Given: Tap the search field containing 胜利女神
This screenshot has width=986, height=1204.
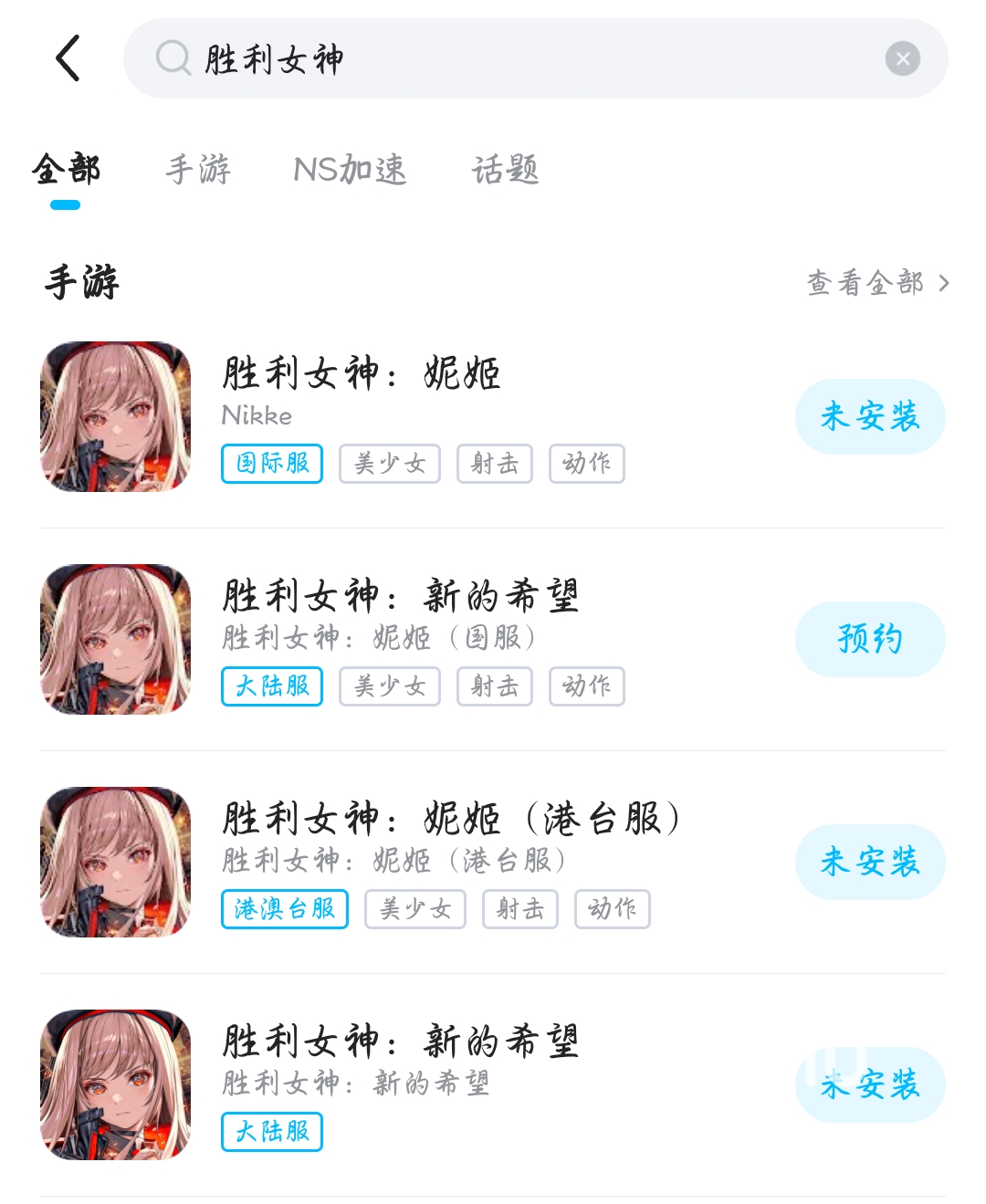Looking at the screenshot, I should click(x=511, y=58).
